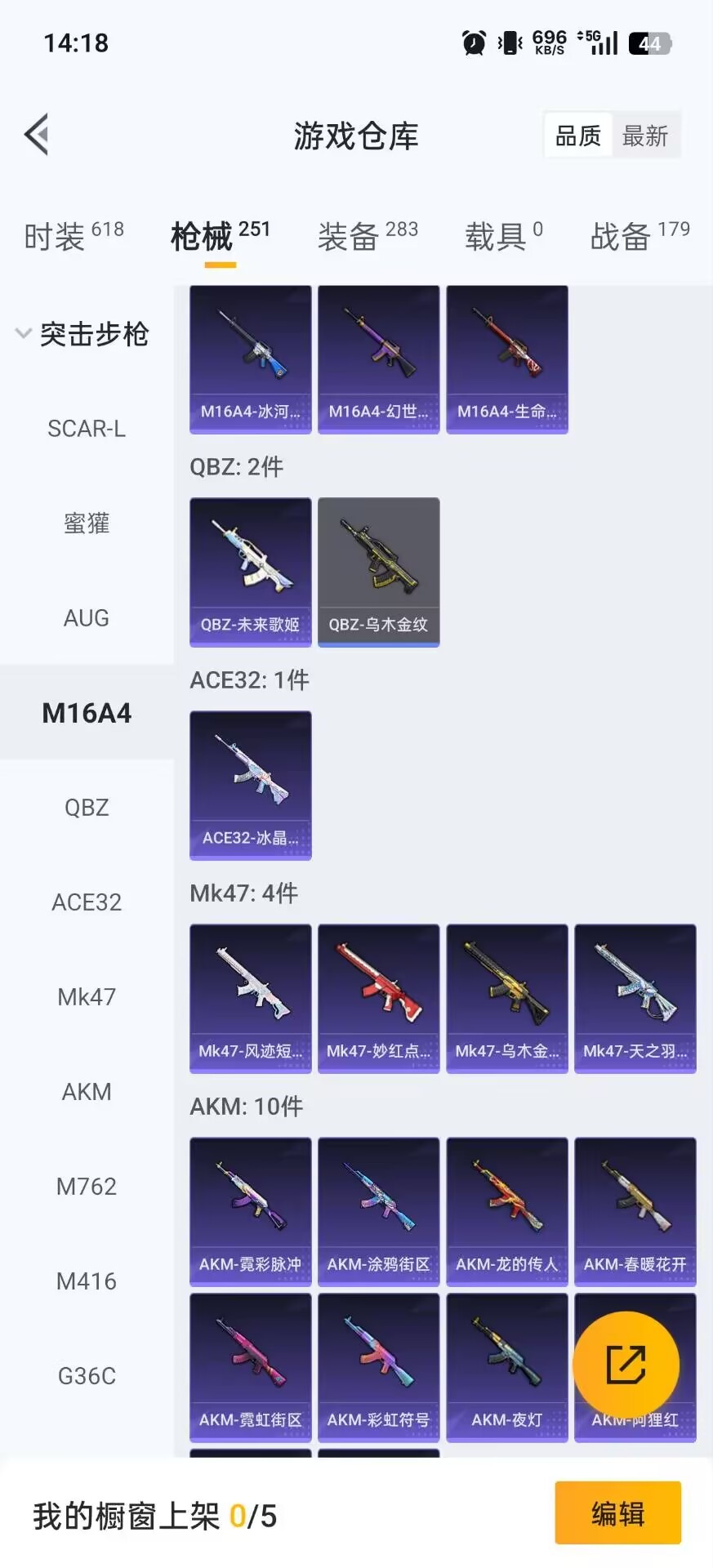713x1568 pixels.
Task: Go back using the top-left arrow
Action: tap(37, 135)
